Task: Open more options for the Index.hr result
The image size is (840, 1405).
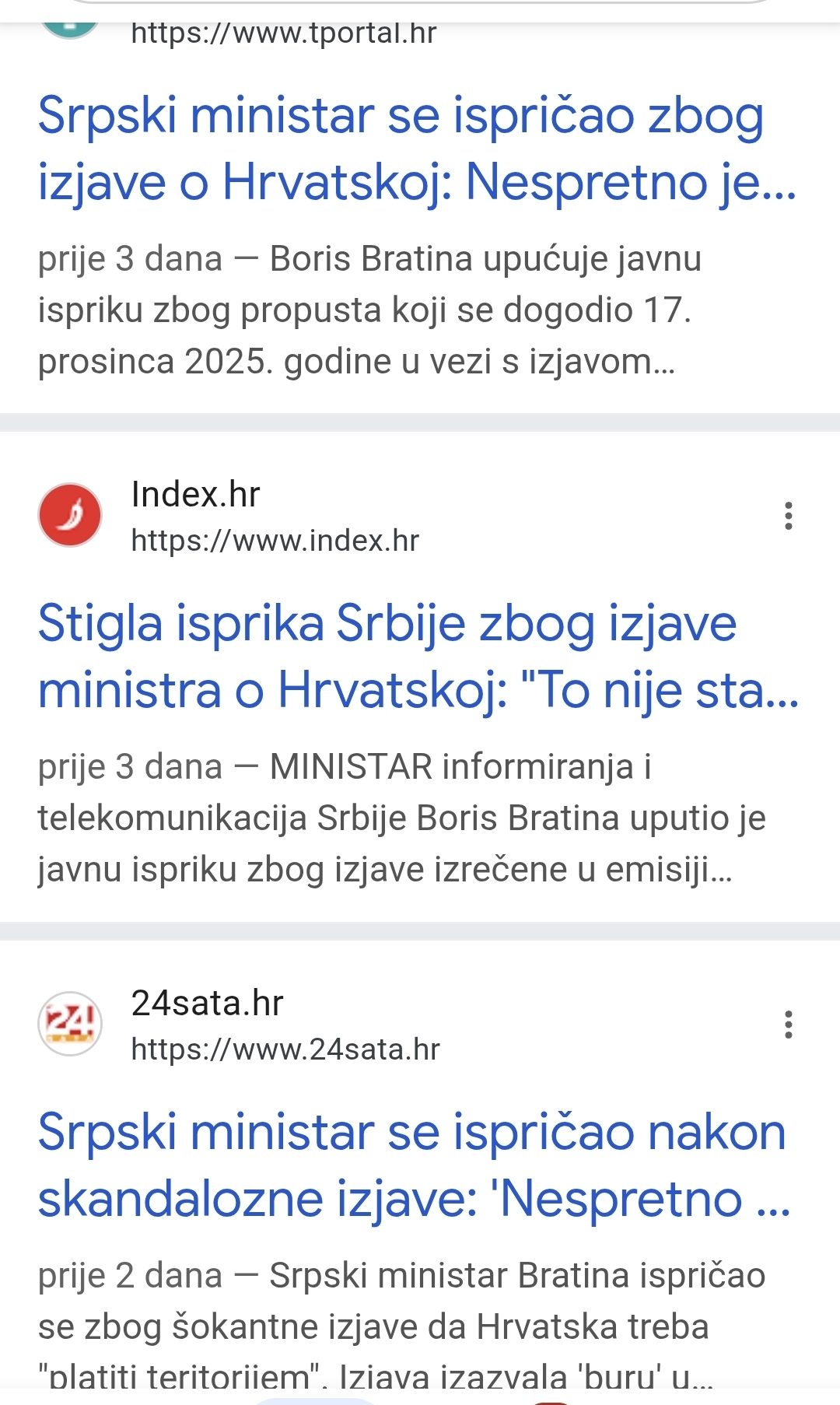Action: [789, 516]
